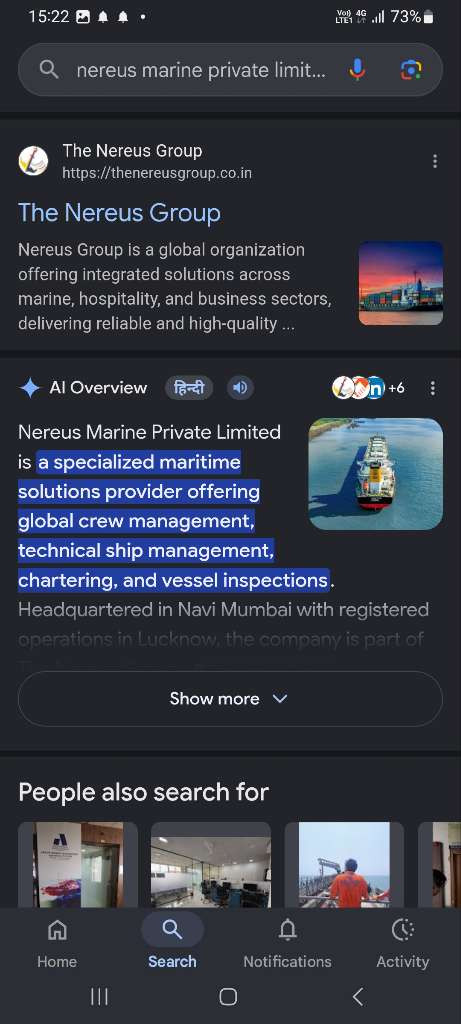Open the Activity tab
Viewport: 461px width, 1024px height.
pos(402,944)
